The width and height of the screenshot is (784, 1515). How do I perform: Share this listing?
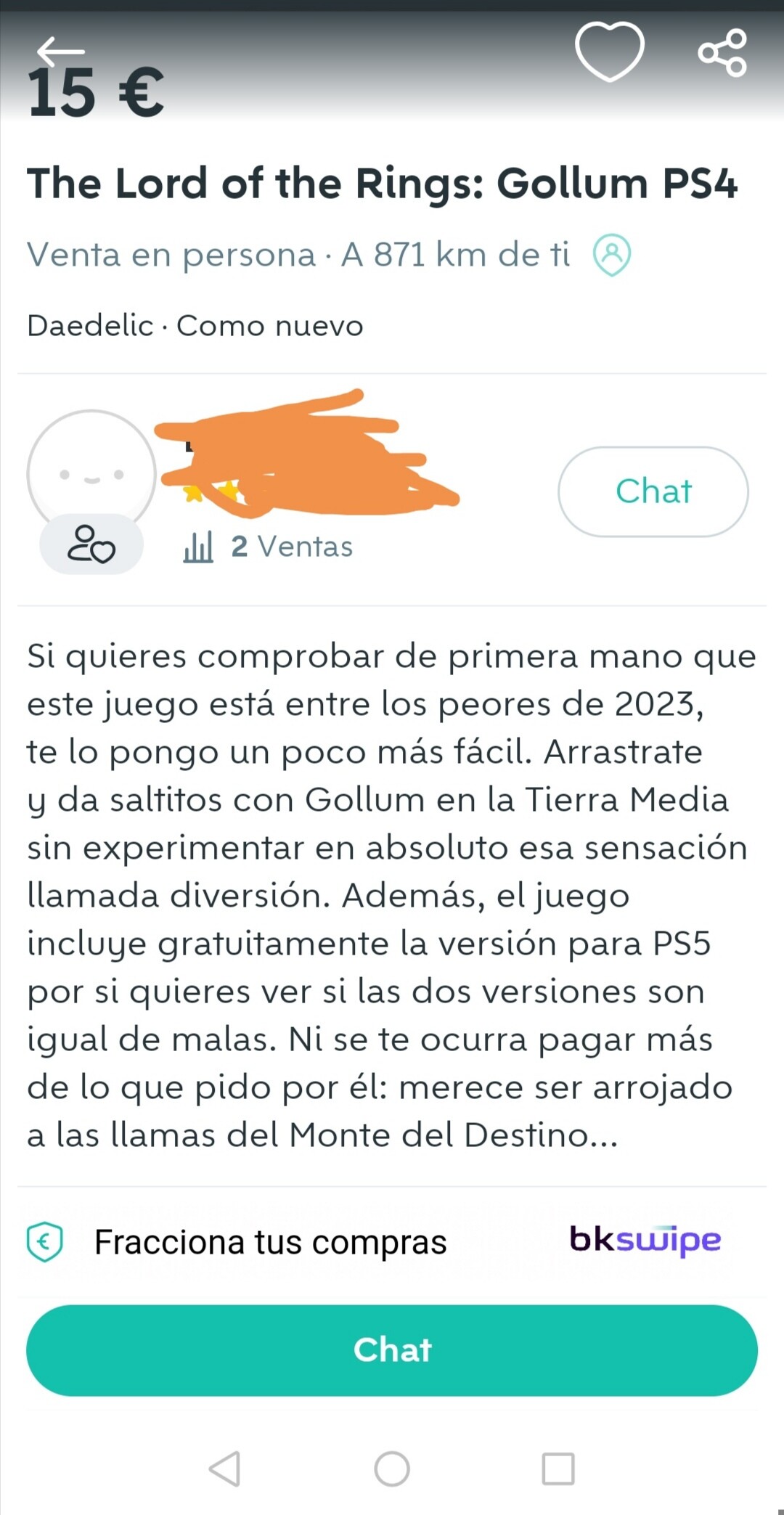[722, 52]
